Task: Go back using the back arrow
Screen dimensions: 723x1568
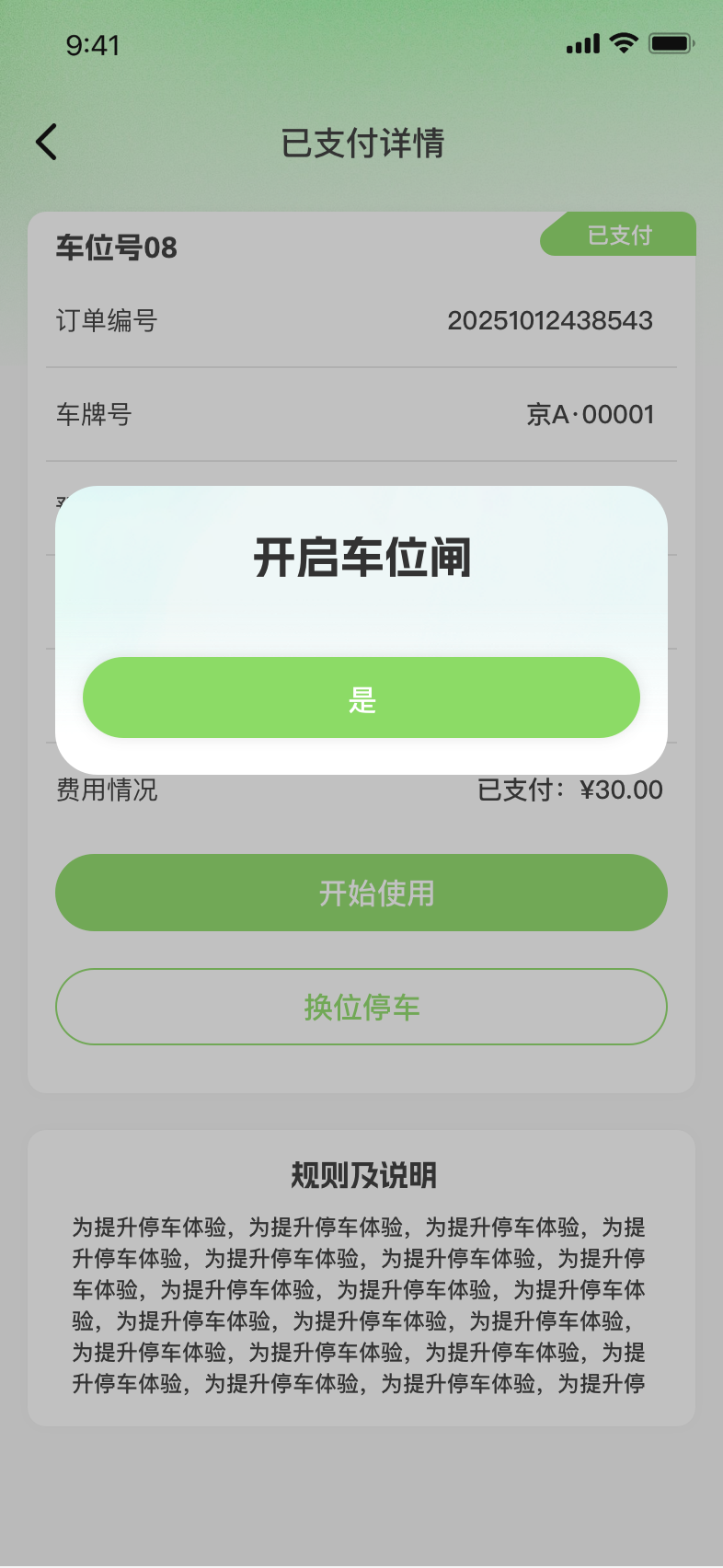Action: (47, 142)
